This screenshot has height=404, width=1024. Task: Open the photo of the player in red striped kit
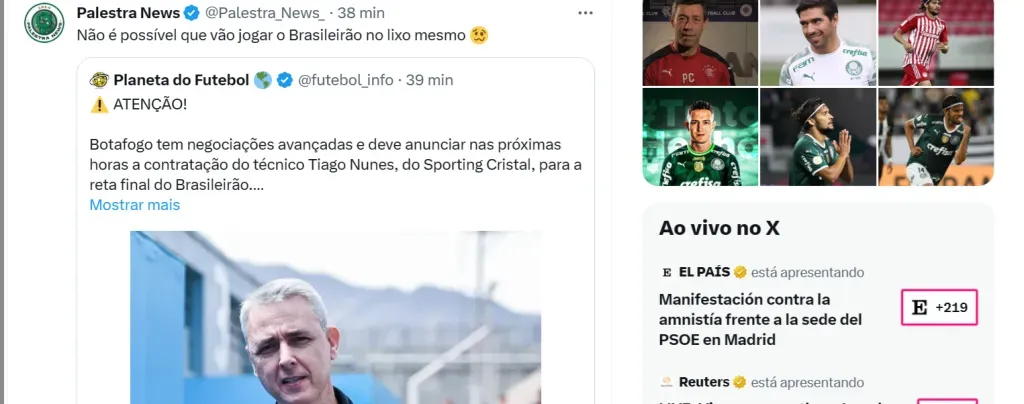(x=936, y=43)
